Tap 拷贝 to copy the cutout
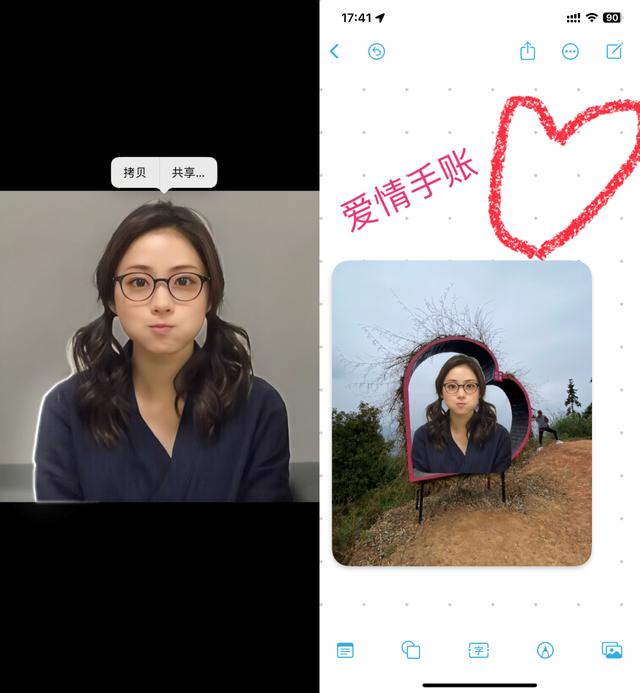The image size is (640, 693). (x=135, y=173)
